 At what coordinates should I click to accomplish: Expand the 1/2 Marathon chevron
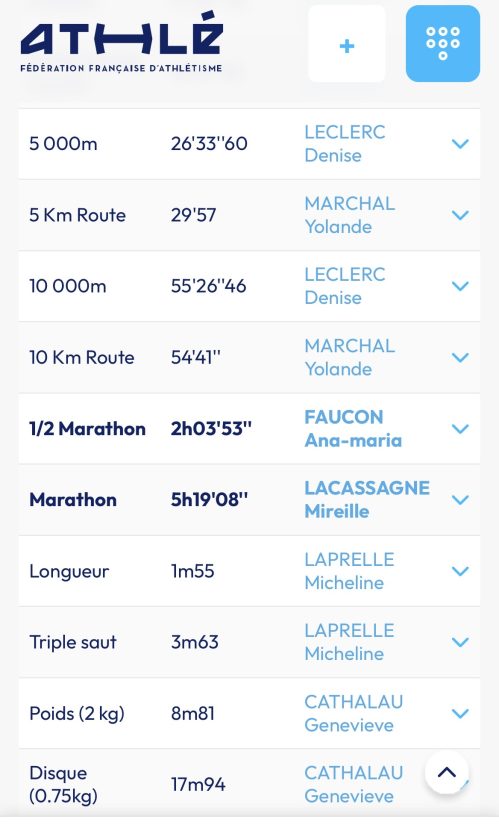tap(460, 429)
